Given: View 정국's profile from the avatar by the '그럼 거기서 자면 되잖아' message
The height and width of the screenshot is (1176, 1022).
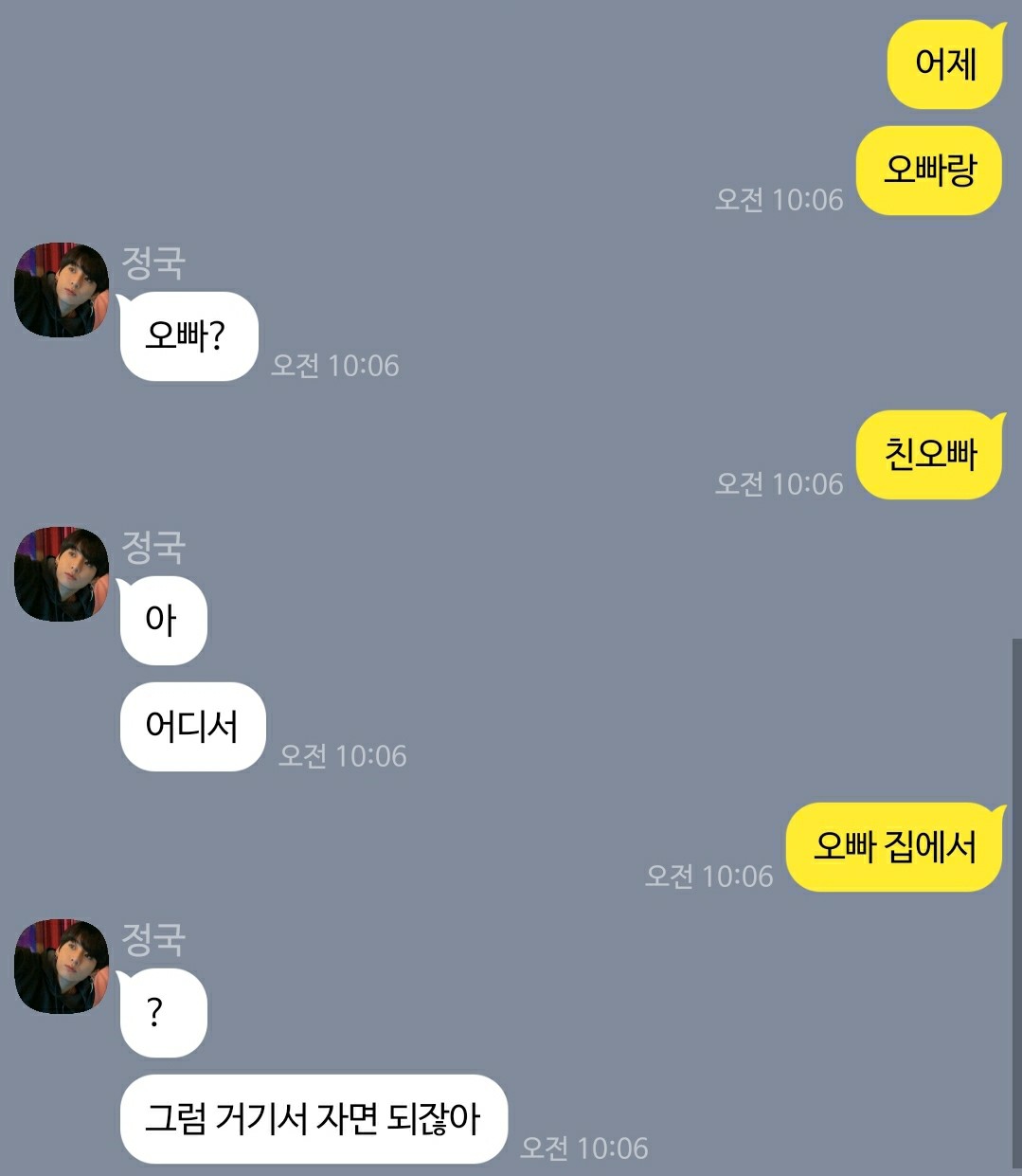Looking at the screenshot, I should 62,966.
